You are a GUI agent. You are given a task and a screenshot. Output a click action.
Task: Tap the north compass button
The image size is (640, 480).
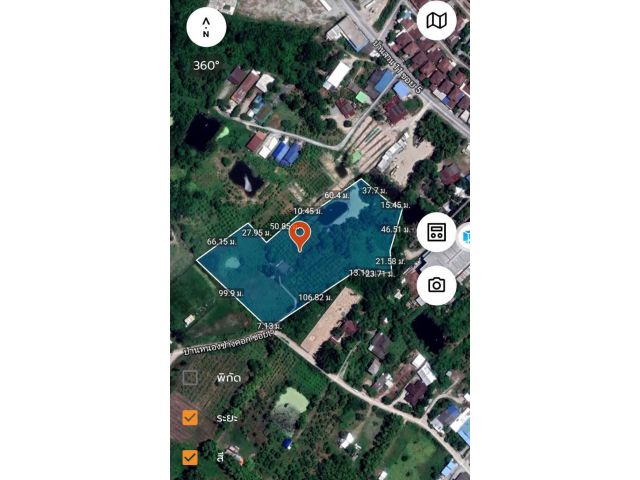tap(206, 27)
